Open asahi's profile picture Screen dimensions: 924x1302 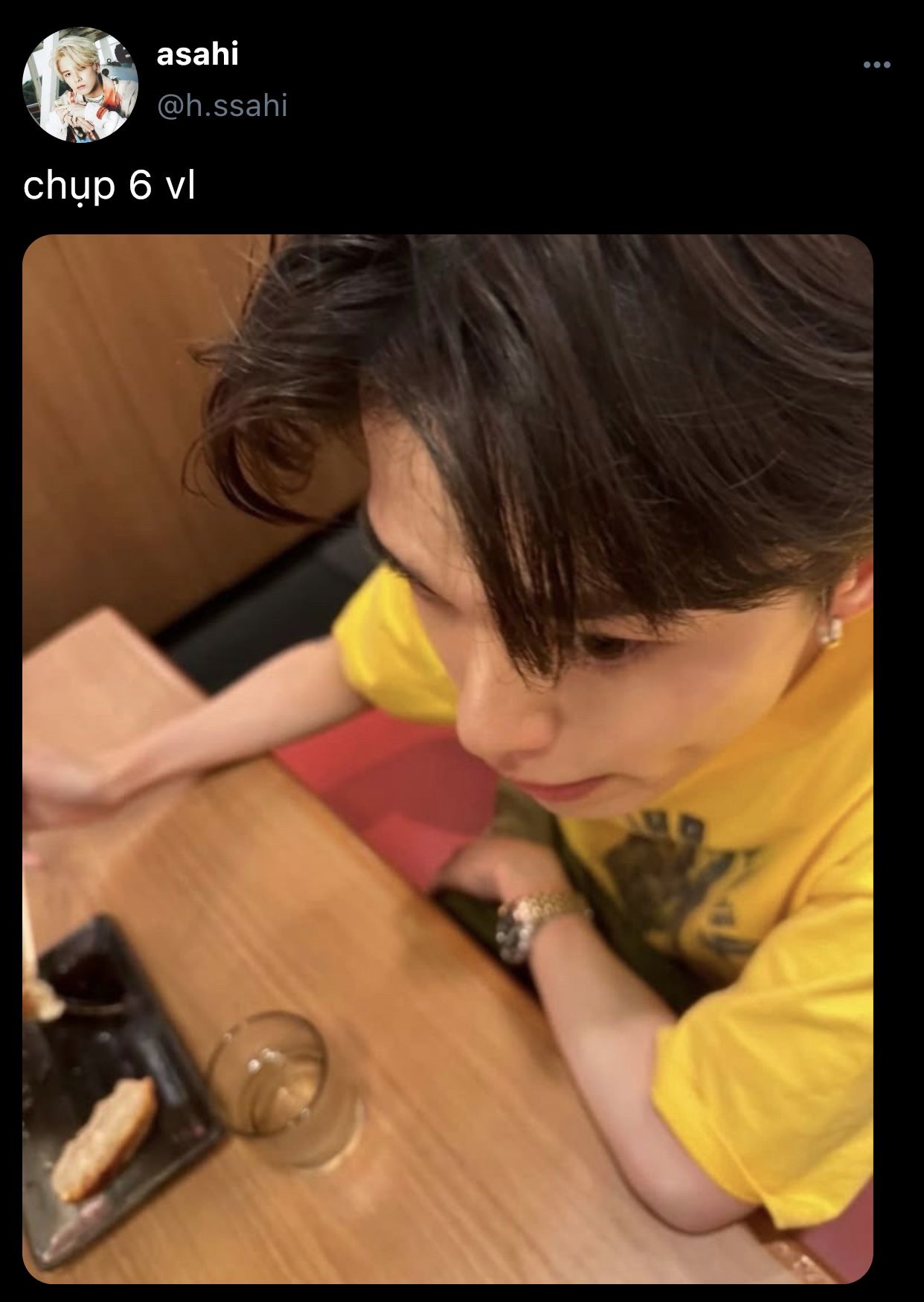coord(80,83)
